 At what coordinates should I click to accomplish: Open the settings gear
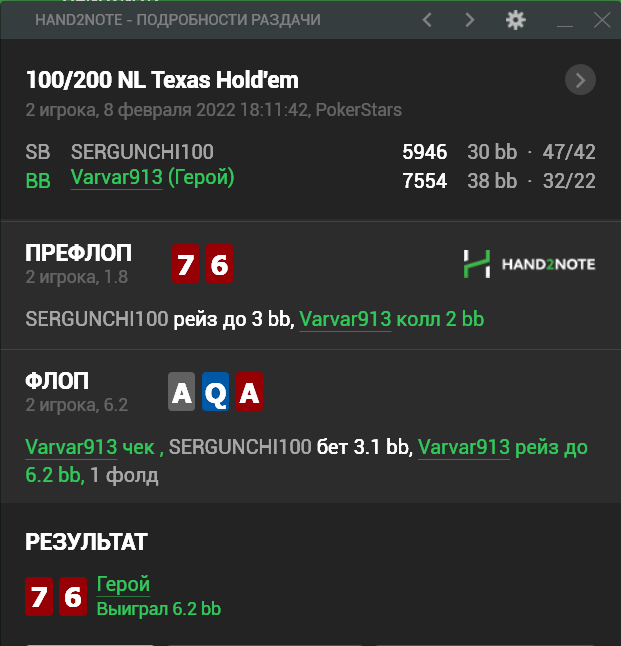pos(515,20)
